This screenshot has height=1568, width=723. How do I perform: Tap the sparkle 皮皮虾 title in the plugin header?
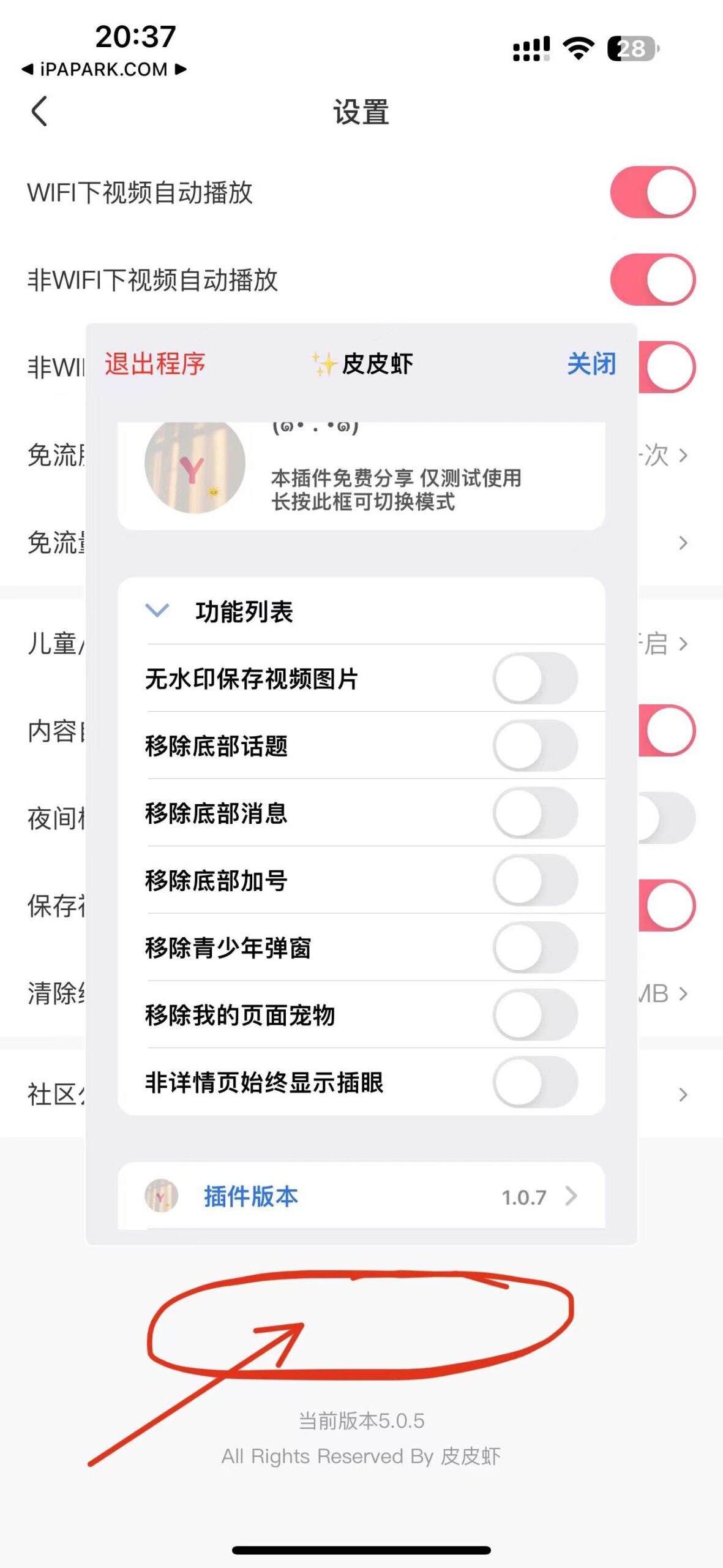(361, 363)
